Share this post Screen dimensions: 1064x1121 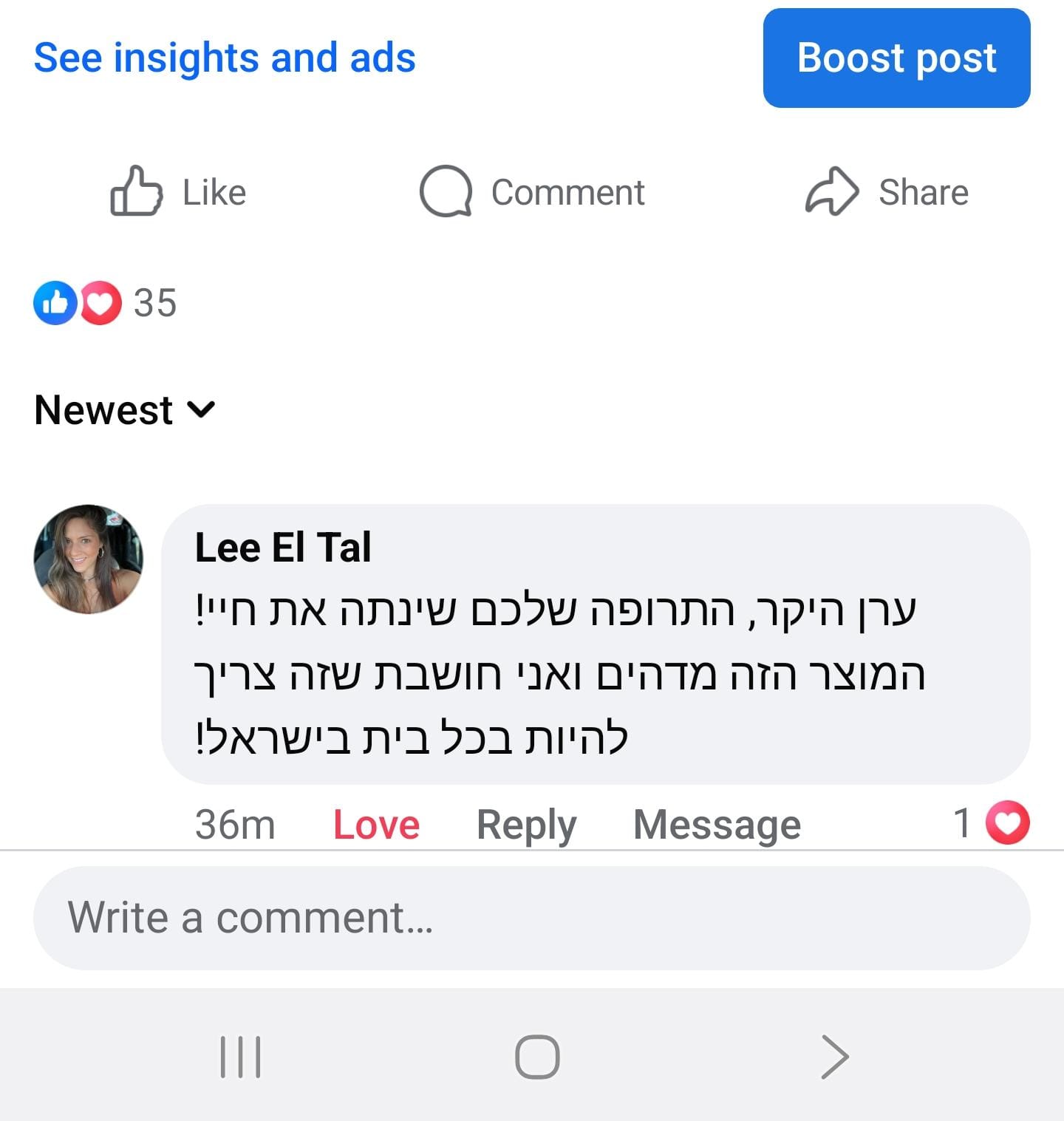click(x=887, y=192)
